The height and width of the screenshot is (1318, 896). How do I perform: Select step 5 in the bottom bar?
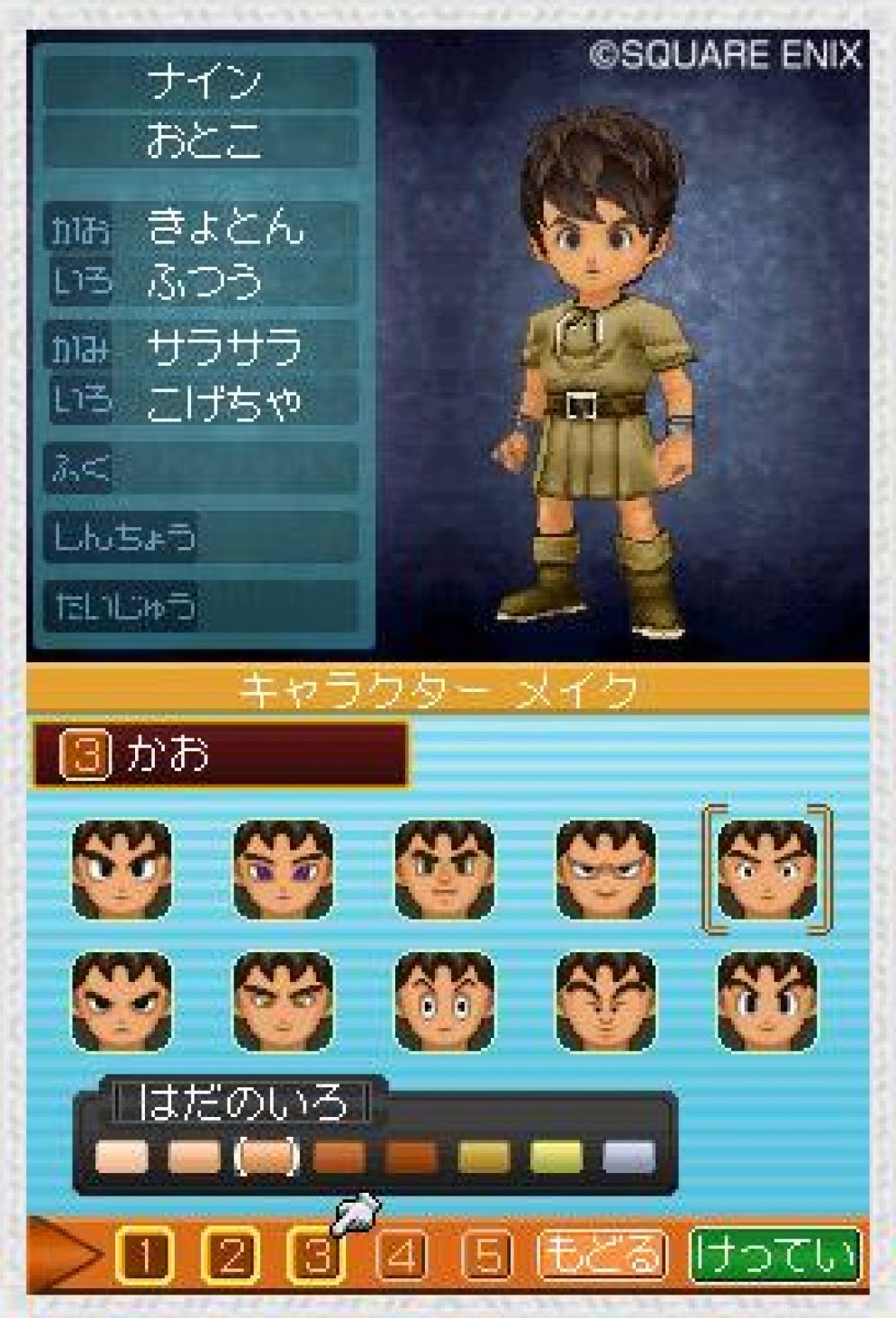[x=487, y=1254]
